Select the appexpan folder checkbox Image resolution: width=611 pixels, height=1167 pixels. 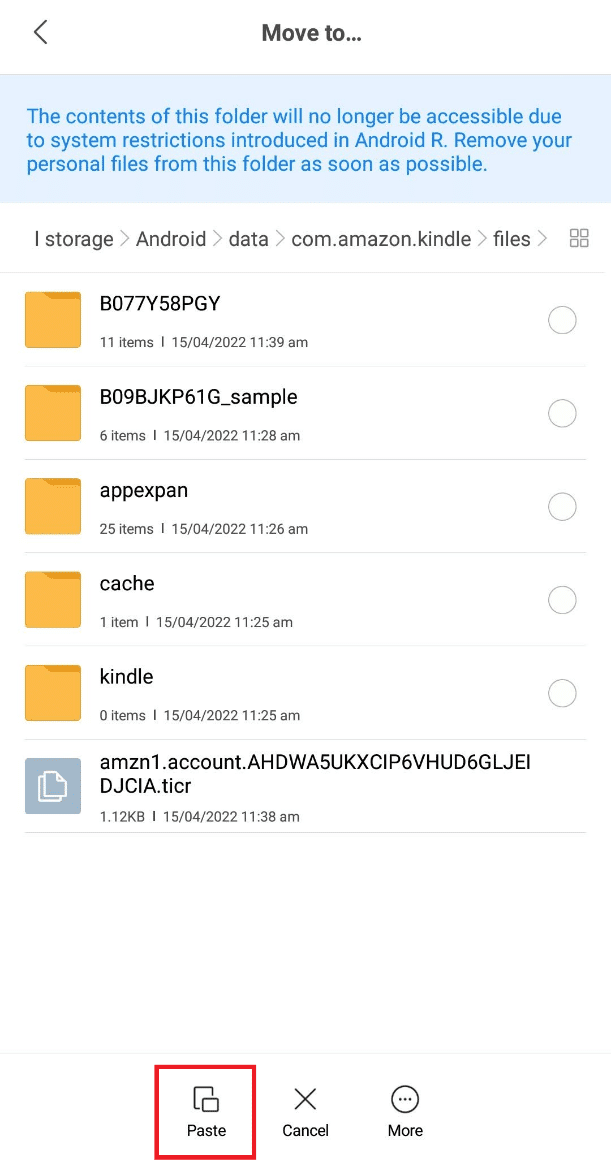(x=562, y=506)
